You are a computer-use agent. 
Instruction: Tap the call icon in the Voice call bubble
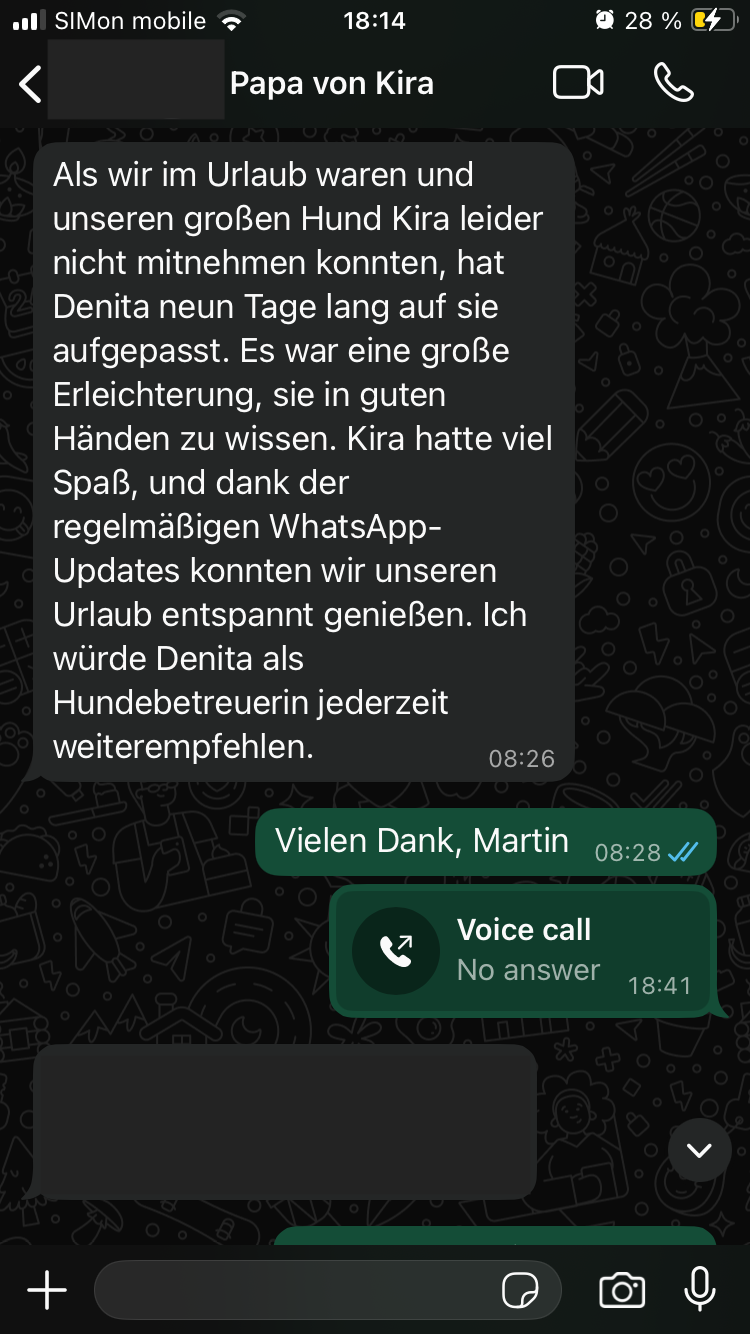(396, 950)
